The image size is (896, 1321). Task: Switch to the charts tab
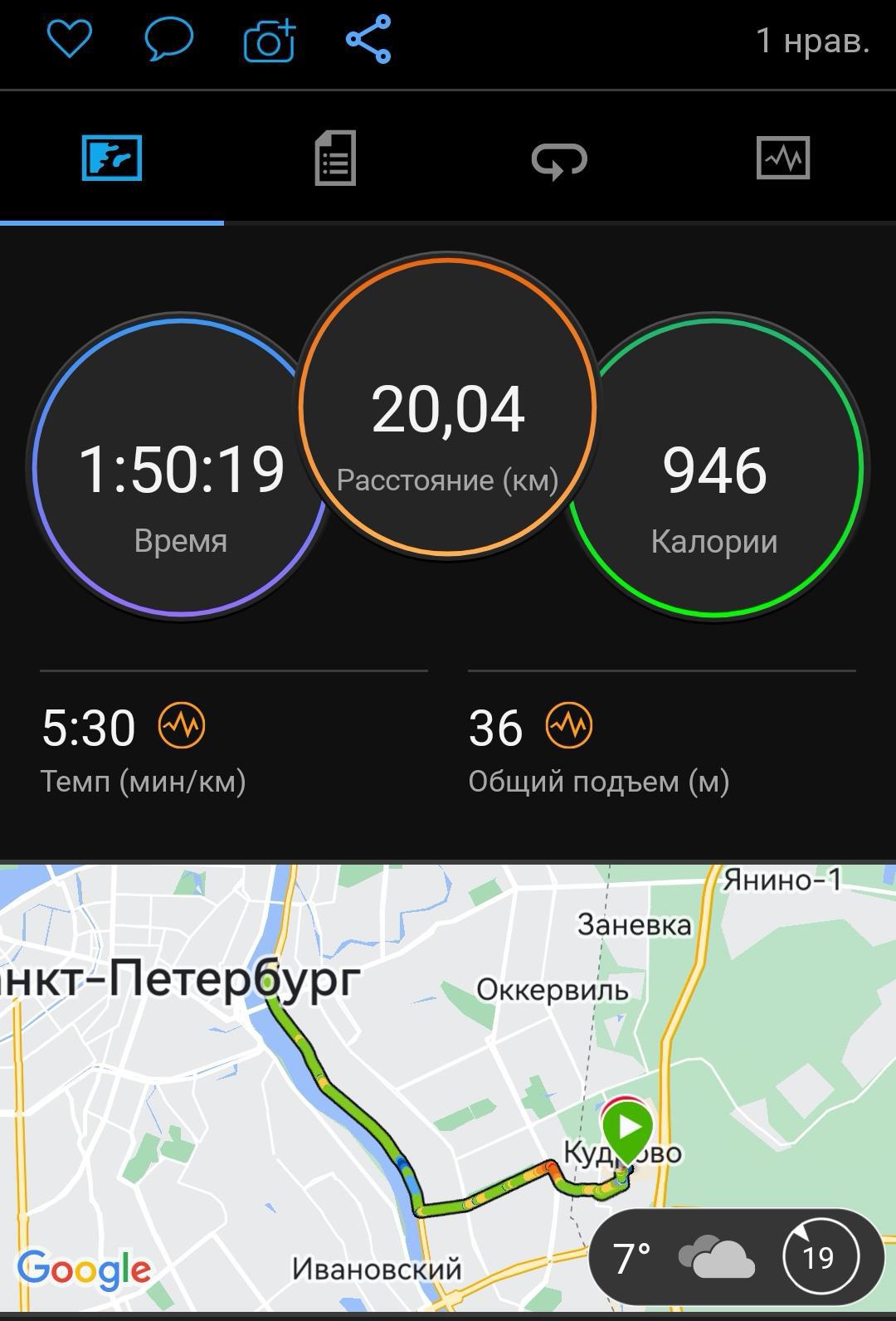[783, 158]
